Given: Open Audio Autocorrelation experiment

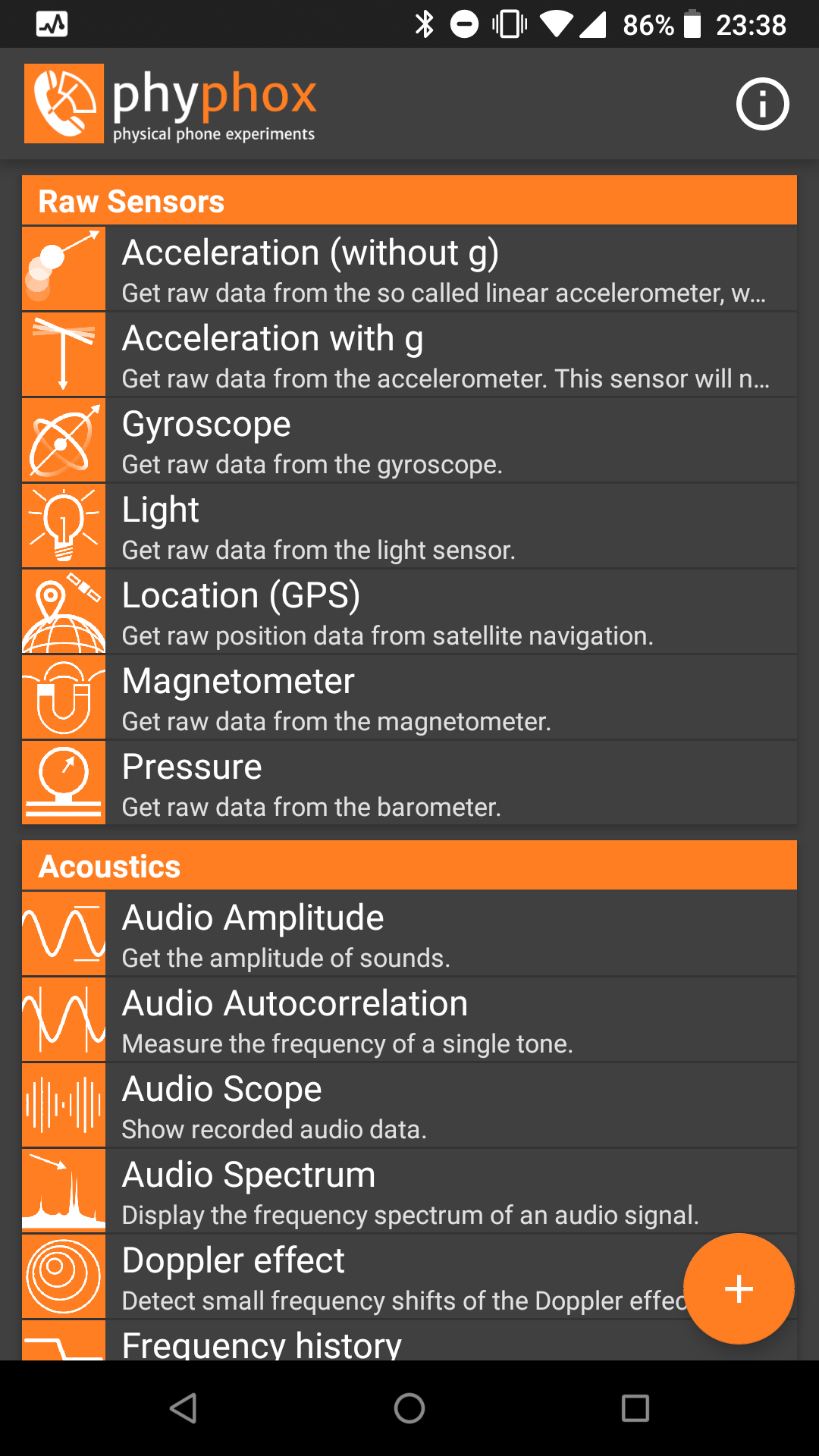Looking at the screenshot, I should (x=409, y=1019).
